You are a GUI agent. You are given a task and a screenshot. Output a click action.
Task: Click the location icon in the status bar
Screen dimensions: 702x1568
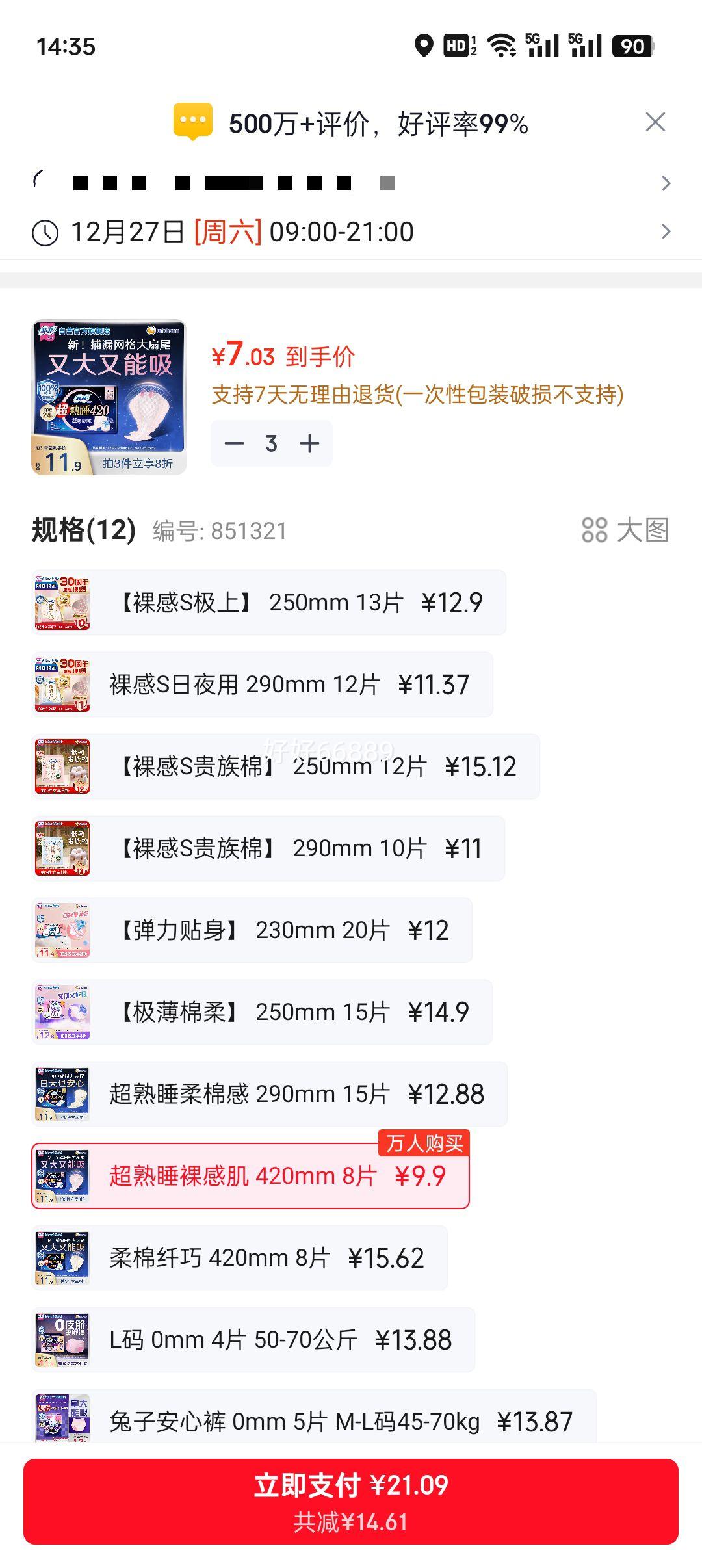(x=426, y=46)
